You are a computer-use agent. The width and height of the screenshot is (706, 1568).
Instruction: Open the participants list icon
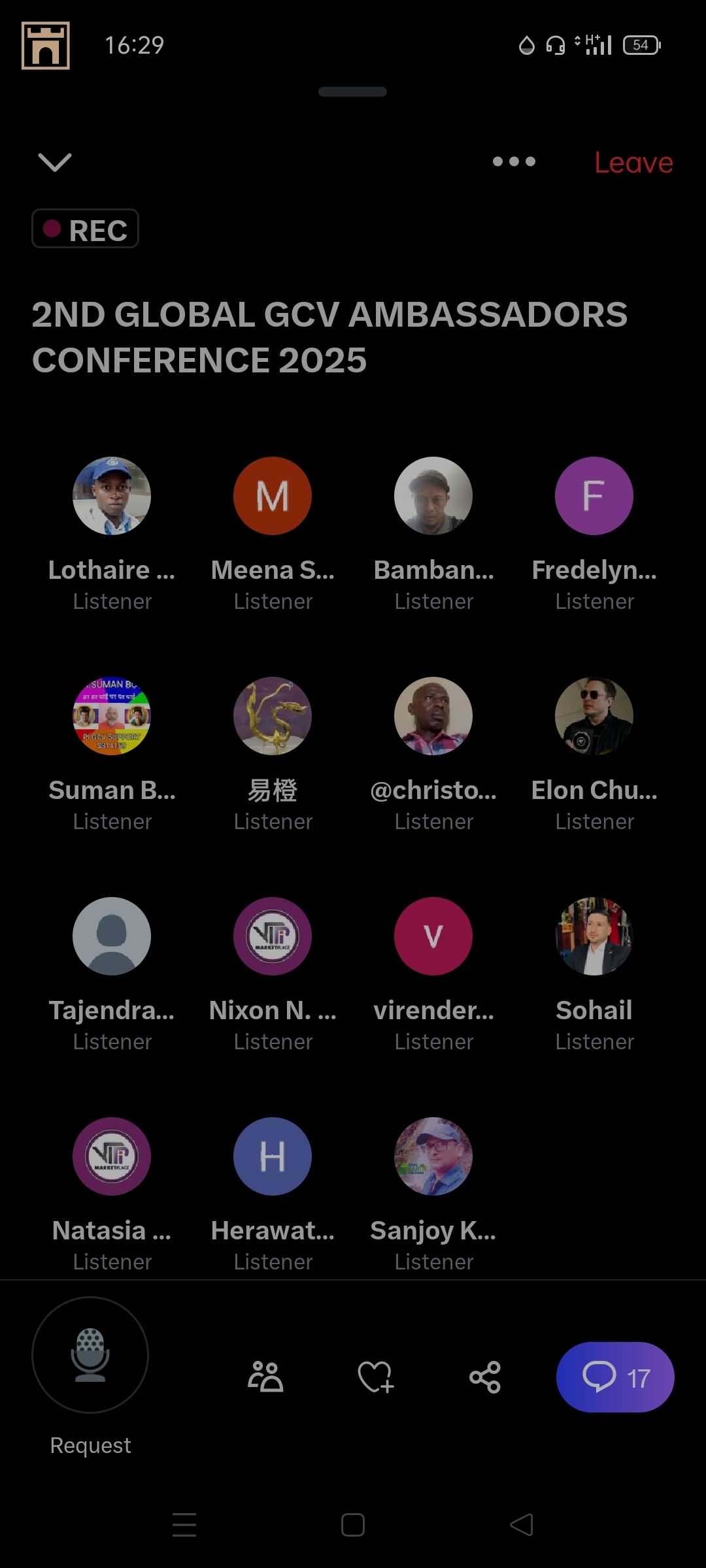[265, 1377]
